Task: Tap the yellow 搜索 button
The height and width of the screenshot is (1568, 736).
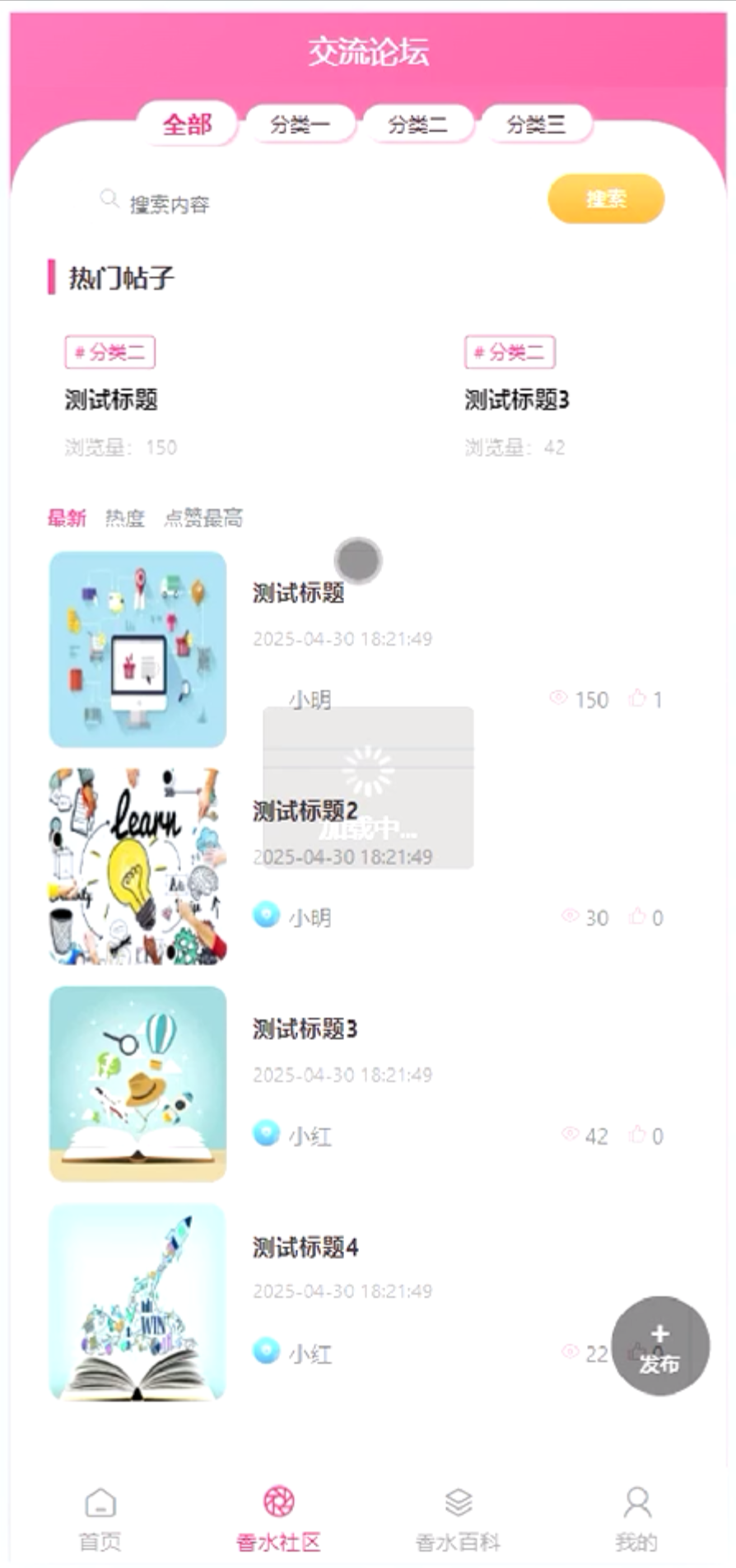Action: [605, 198]
